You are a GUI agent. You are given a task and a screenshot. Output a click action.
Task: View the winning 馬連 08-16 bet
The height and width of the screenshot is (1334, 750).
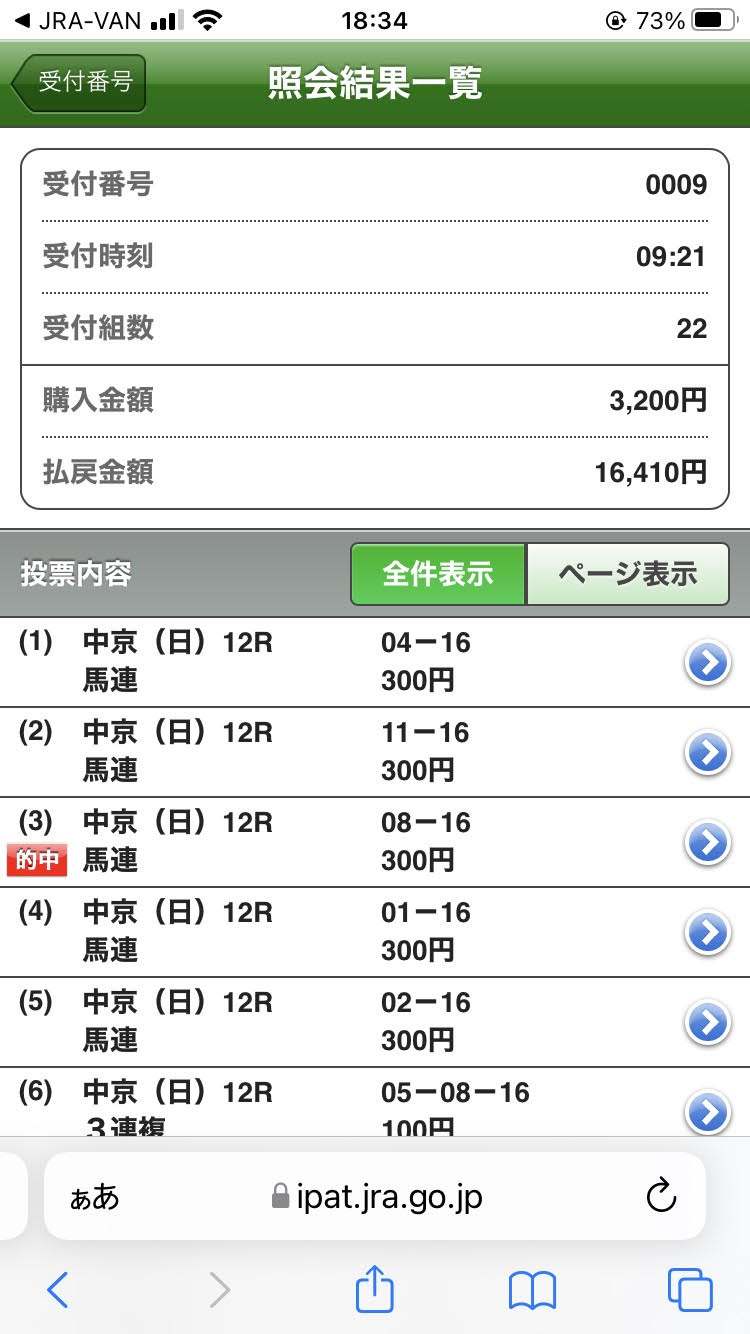(x=708, y=842)
